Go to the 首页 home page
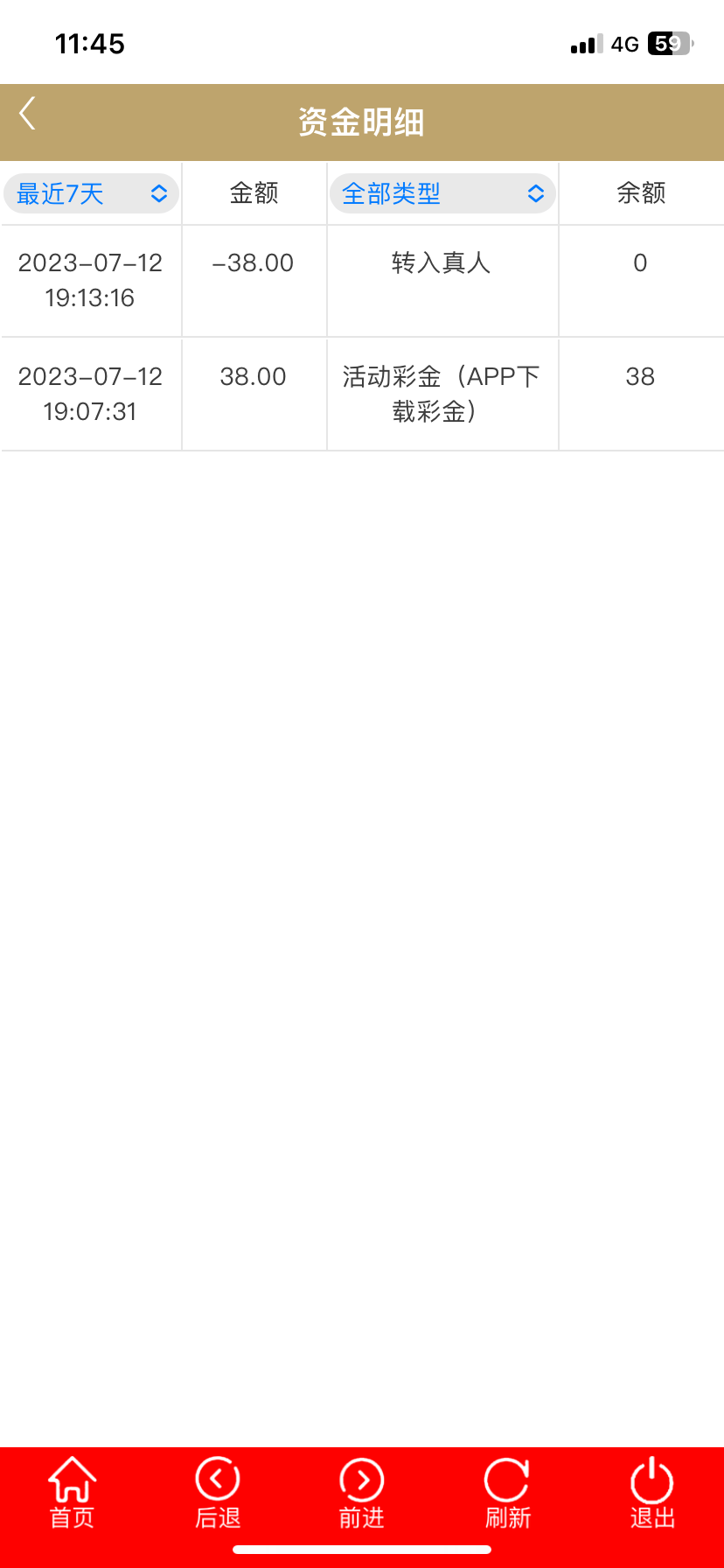Screen dimensions: 724x1568 [x=72, y=1493]
